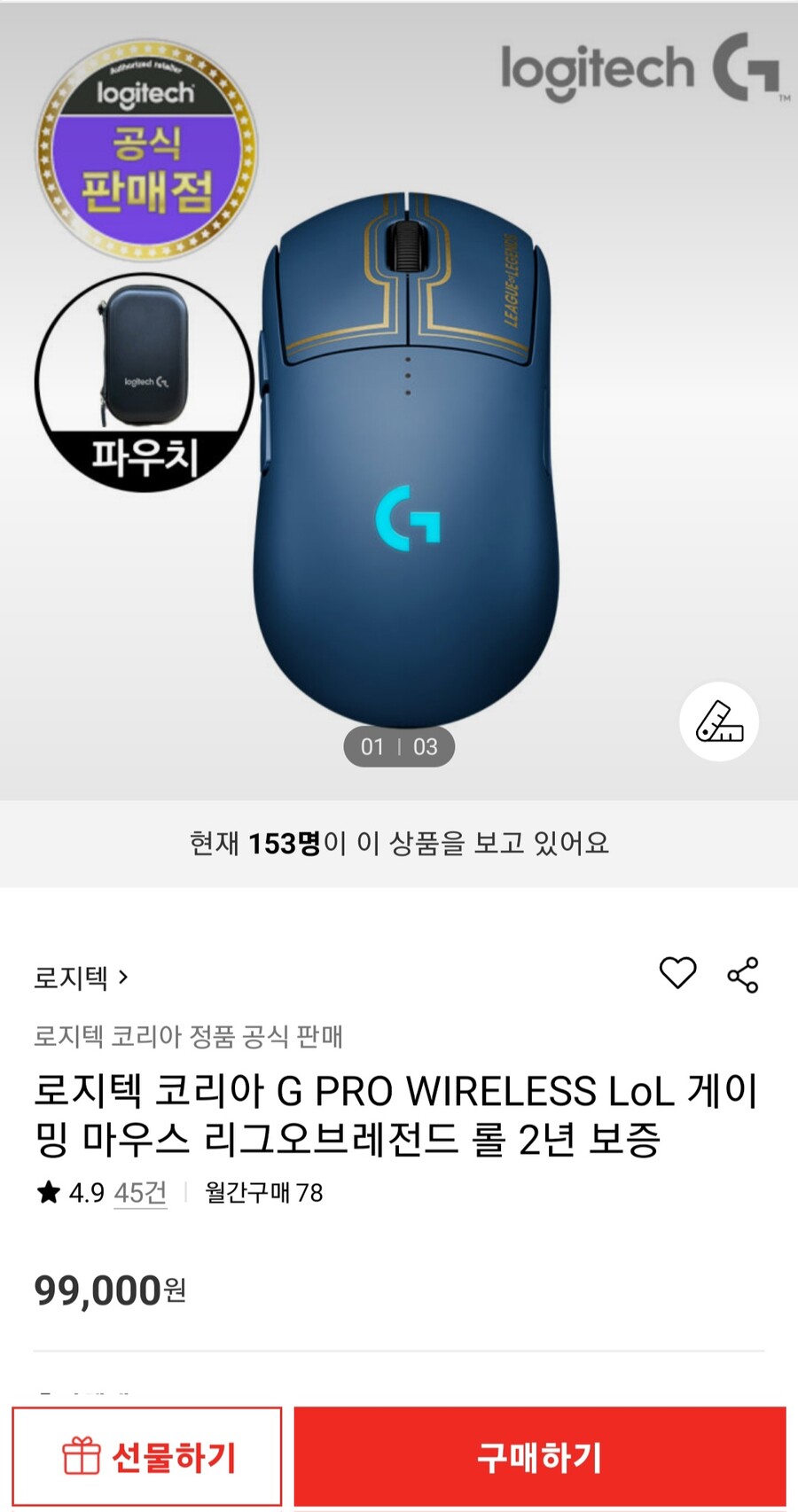The image size is (798, 1512).
Task: Click the 01 | 03 image progress indicator
Action: coord(398,747)
